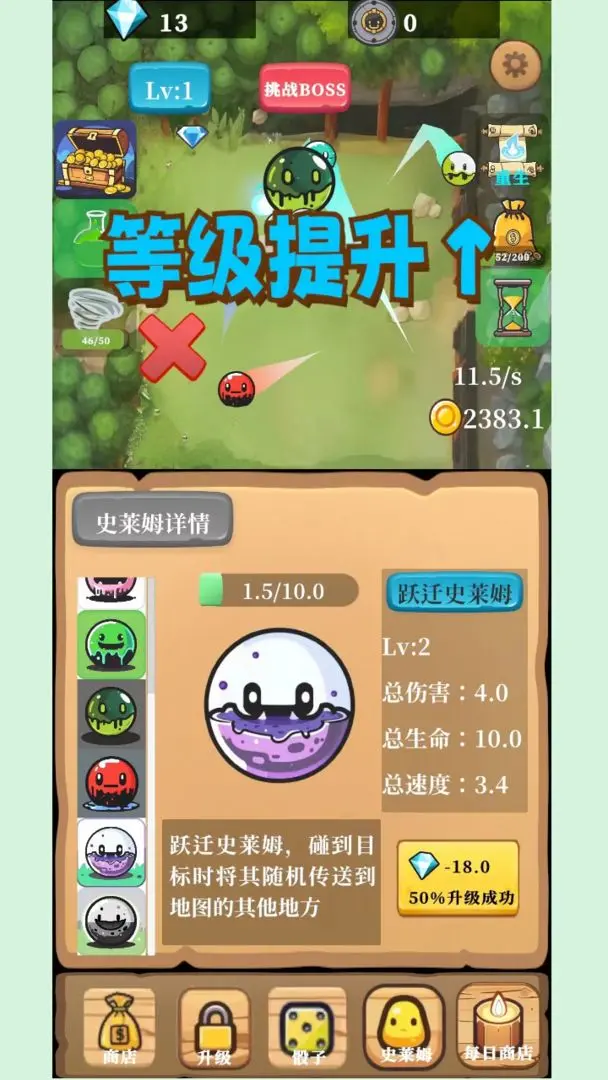608x1080 pixels.
Task: Select the light green slime
Action: pyautogui.click(x=111, y=645)
